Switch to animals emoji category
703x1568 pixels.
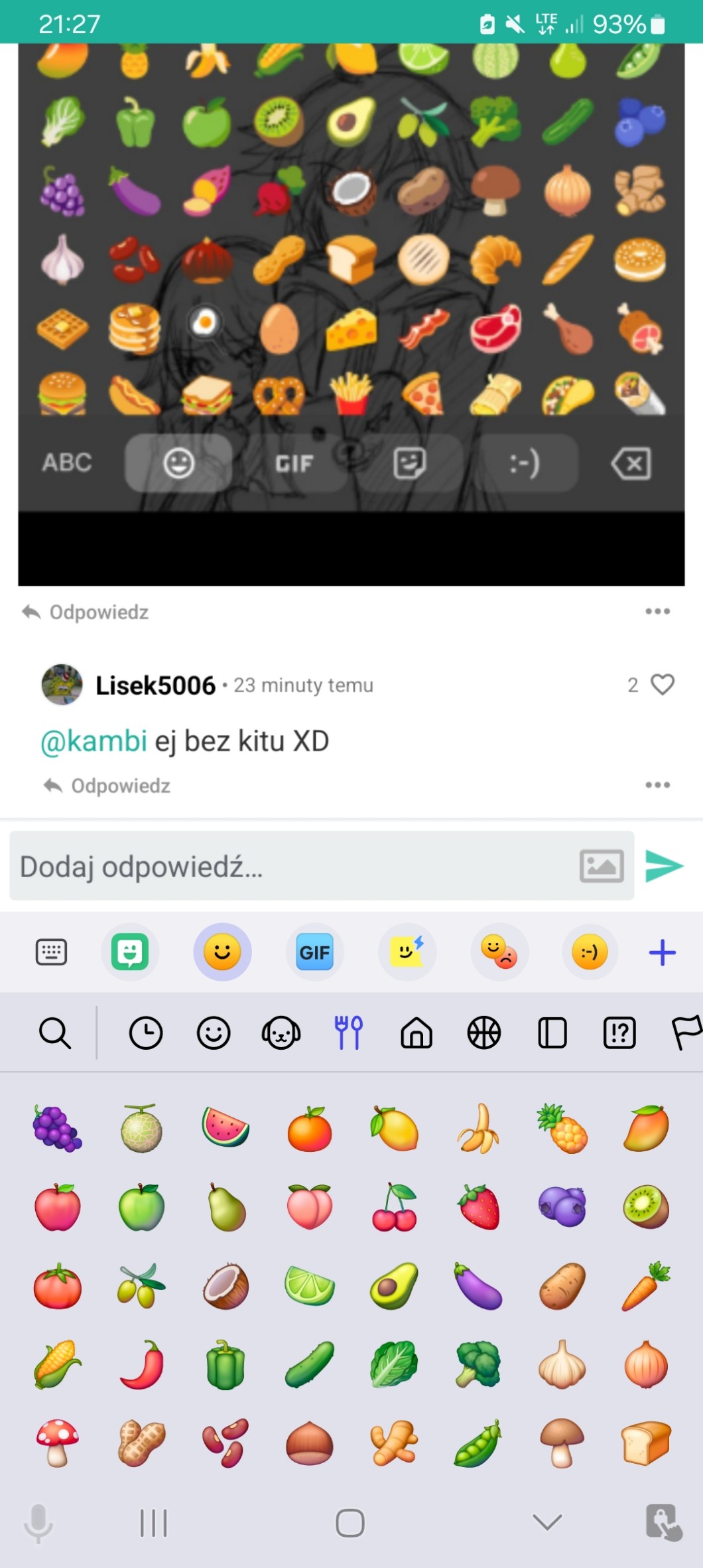click(x=281, y=1033)
